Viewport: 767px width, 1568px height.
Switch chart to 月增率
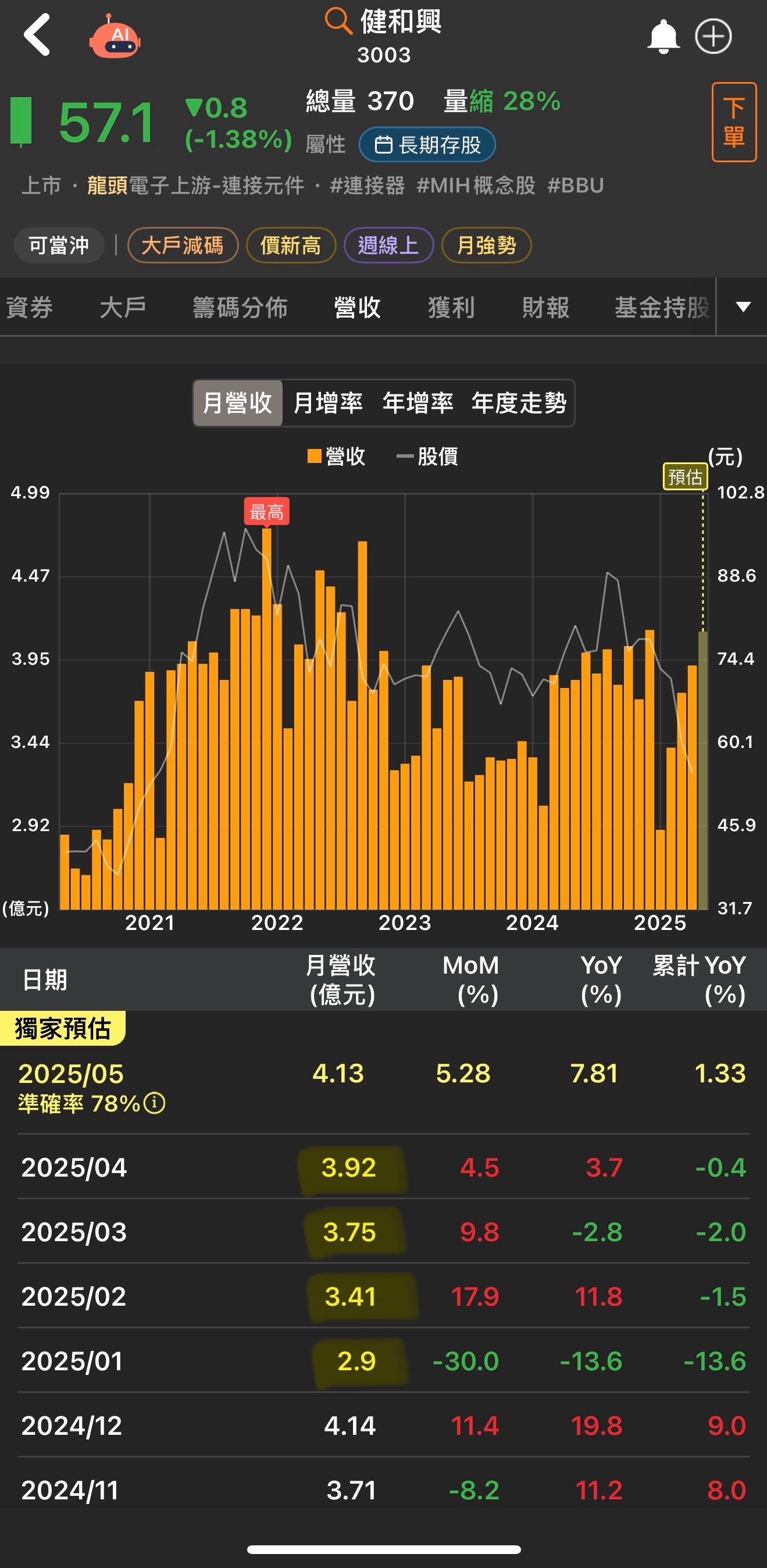click(328, 403)
